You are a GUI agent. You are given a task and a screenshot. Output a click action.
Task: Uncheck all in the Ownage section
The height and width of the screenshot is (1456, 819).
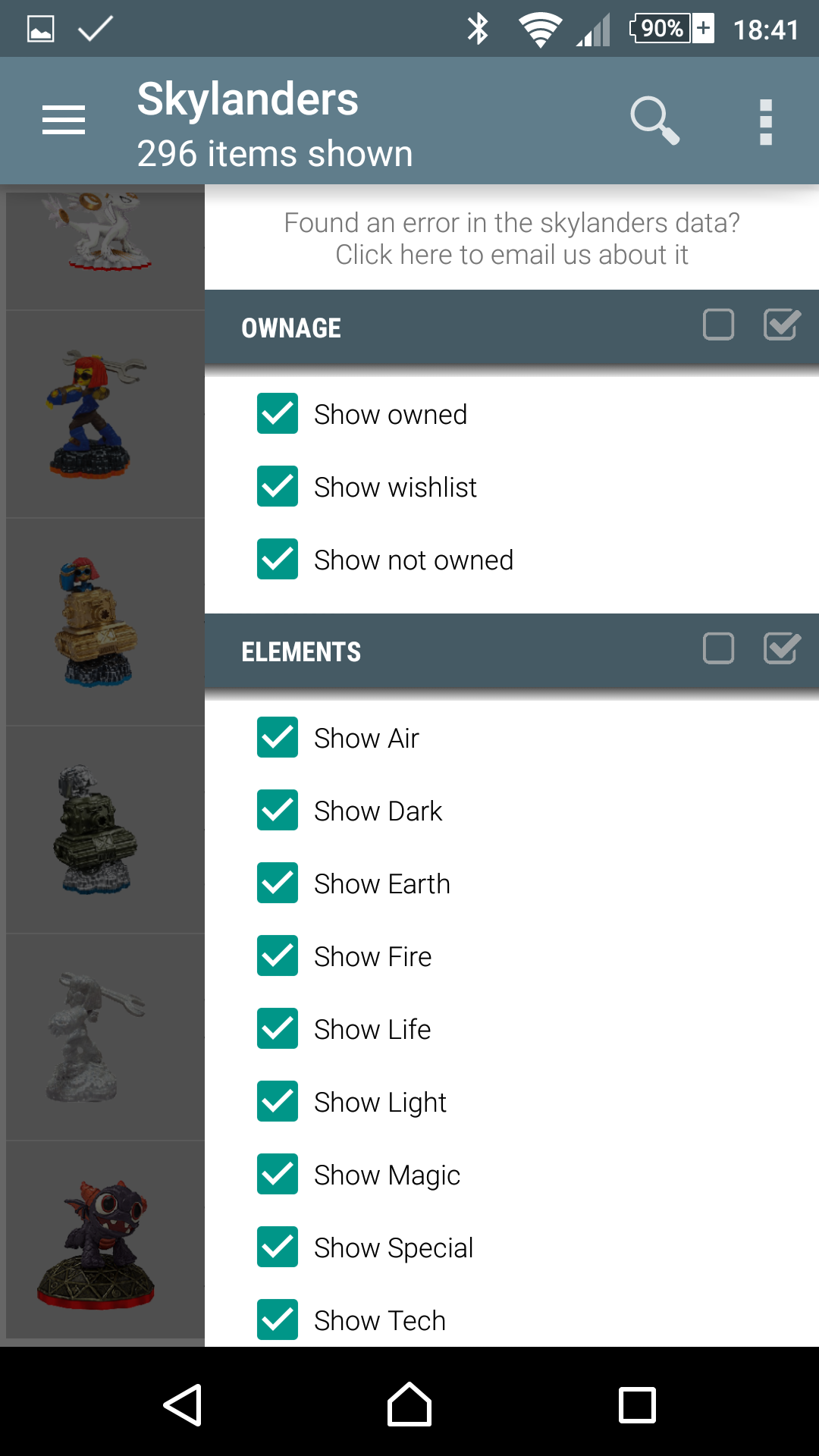pos(718,325)
